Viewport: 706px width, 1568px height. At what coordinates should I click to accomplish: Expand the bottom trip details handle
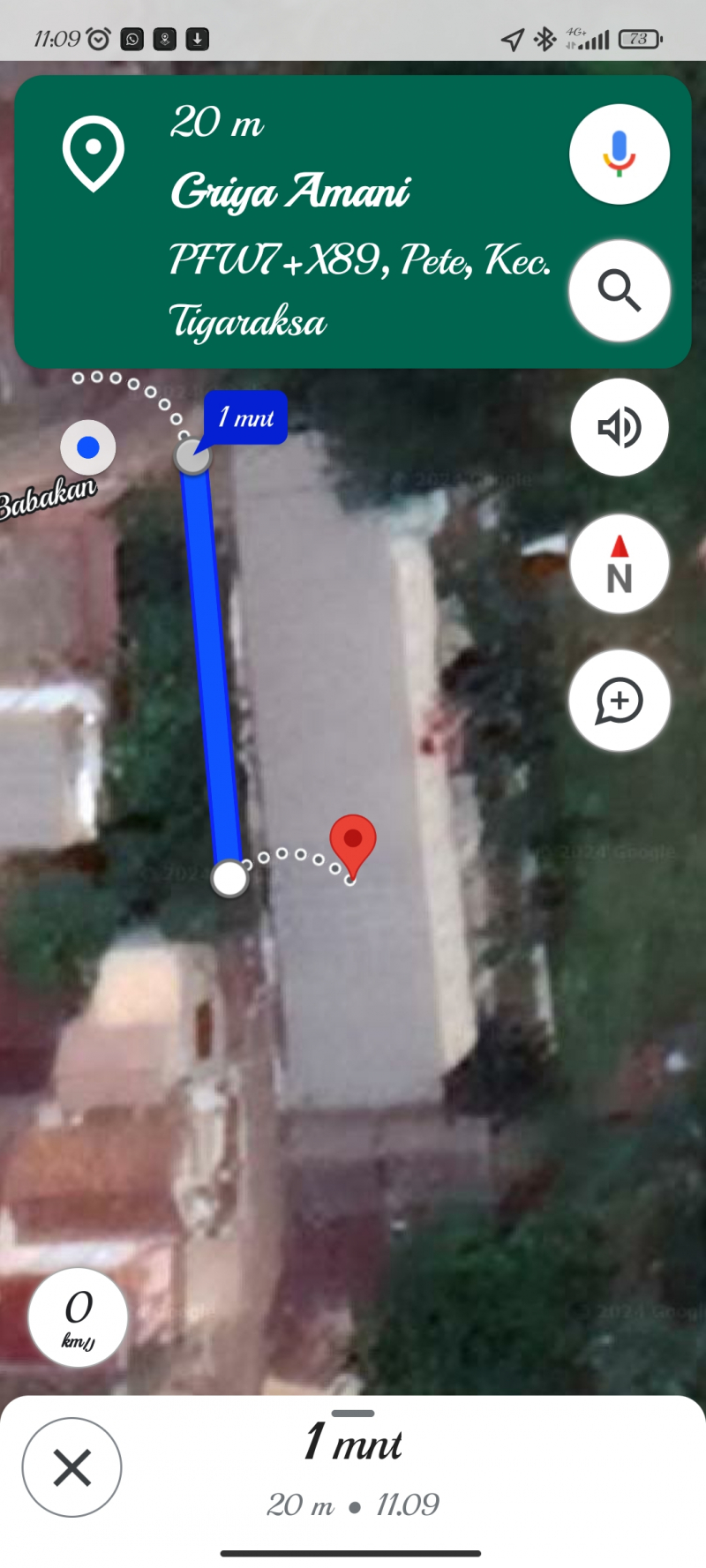point(353,1414)
